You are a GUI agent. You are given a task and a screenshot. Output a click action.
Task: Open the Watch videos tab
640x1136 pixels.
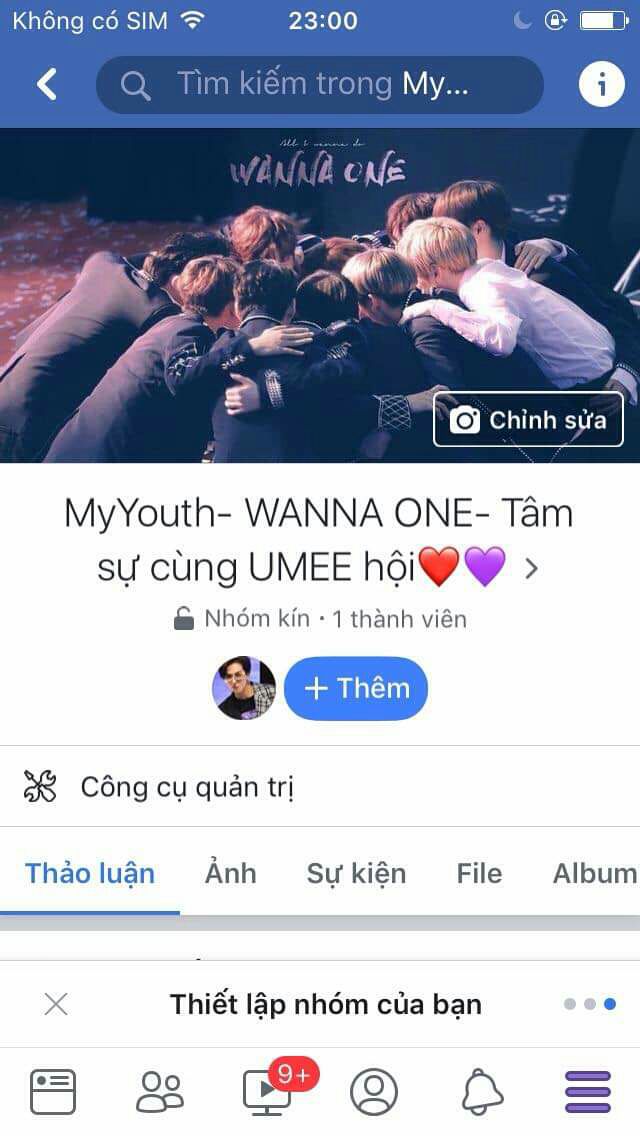267,1092
